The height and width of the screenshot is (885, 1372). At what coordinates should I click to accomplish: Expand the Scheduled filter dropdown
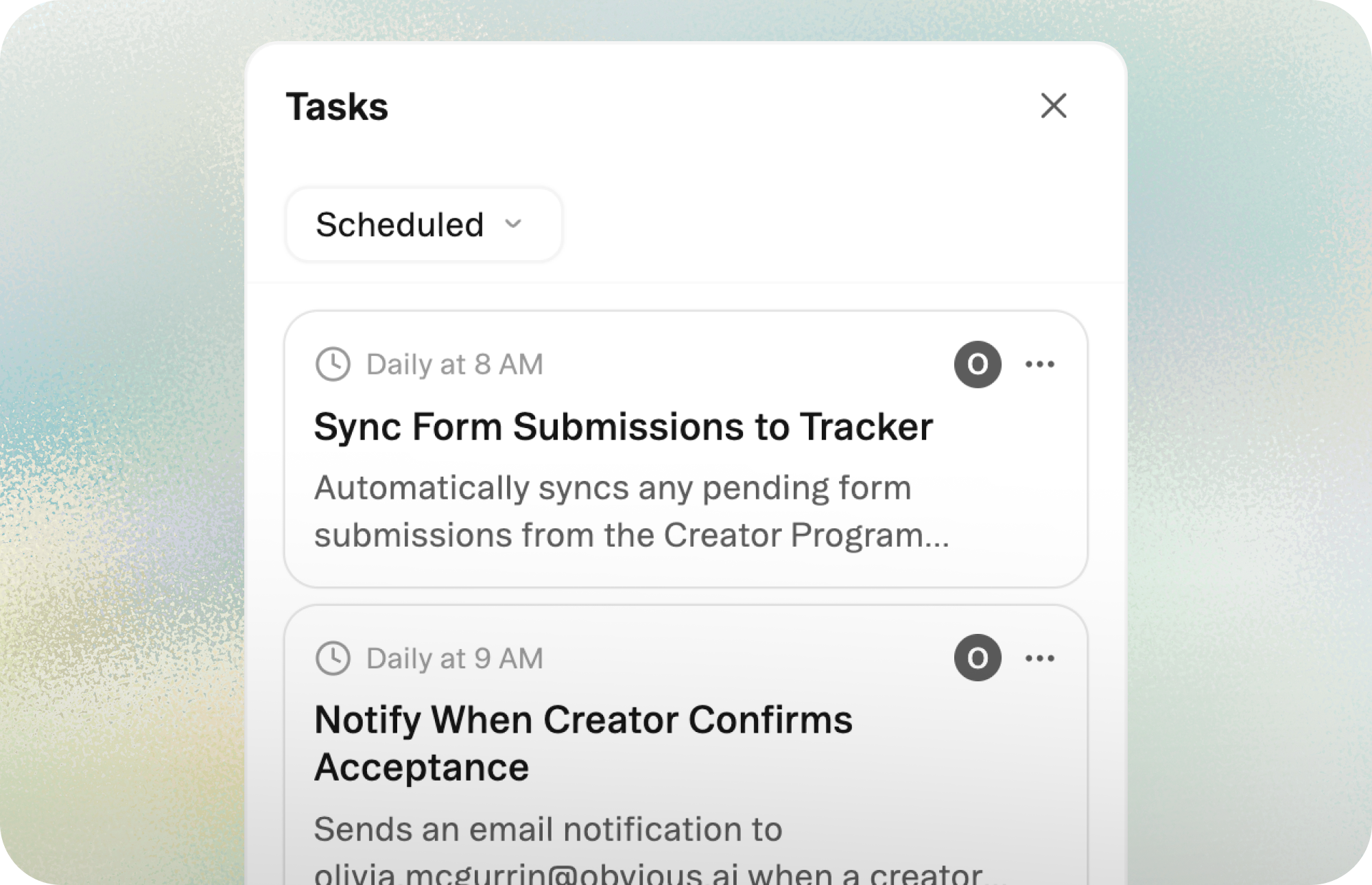(423, 224)
